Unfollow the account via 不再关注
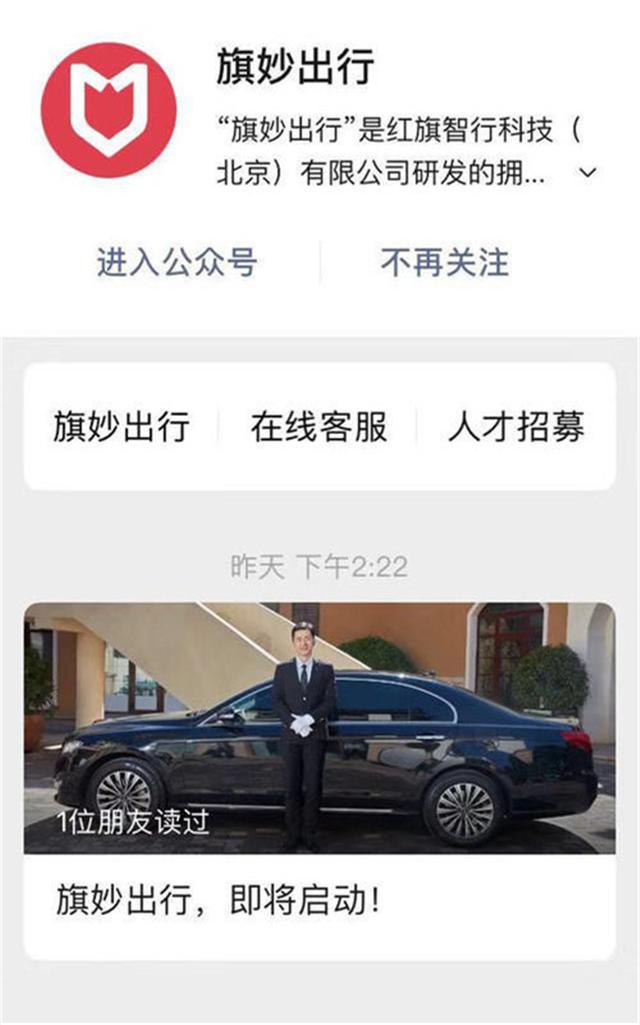640x1025 pixels. coord(444,262)
